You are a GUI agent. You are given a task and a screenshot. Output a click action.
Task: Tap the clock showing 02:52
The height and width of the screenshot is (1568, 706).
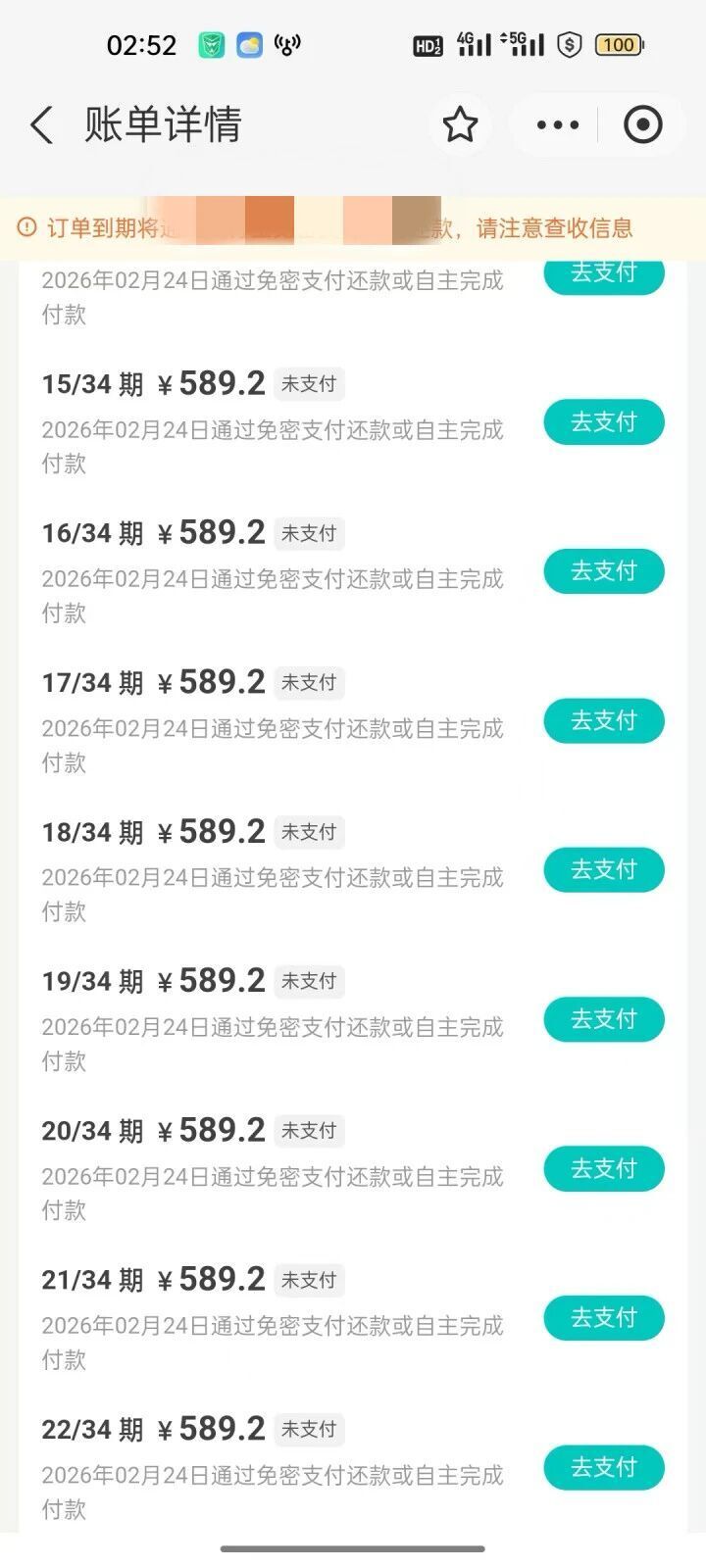click(x=143, y=44)
